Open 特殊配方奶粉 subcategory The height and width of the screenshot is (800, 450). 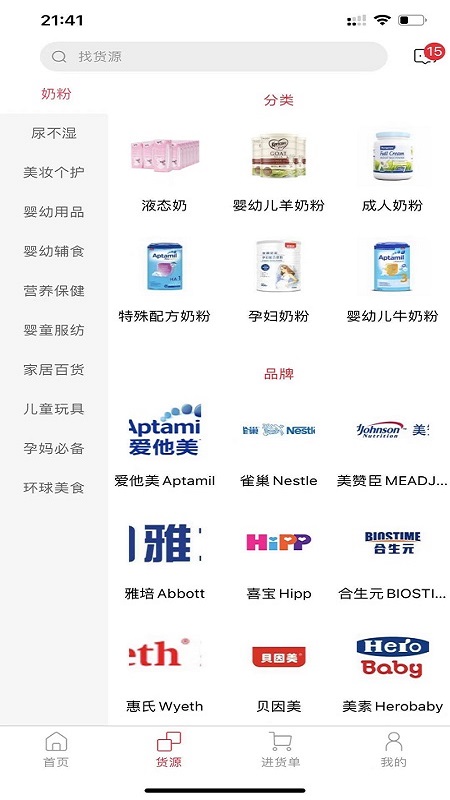pos(164,283)
